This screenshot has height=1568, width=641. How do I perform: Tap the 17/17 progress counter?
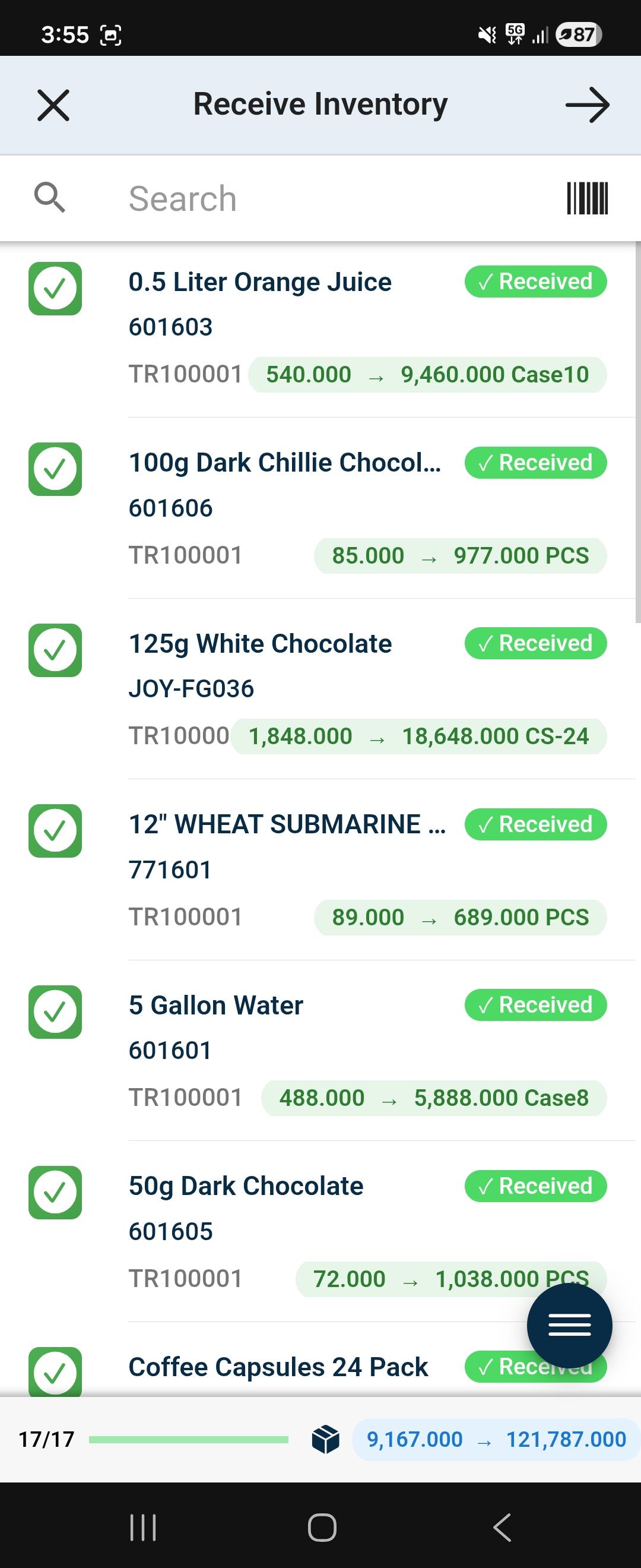45,1440
